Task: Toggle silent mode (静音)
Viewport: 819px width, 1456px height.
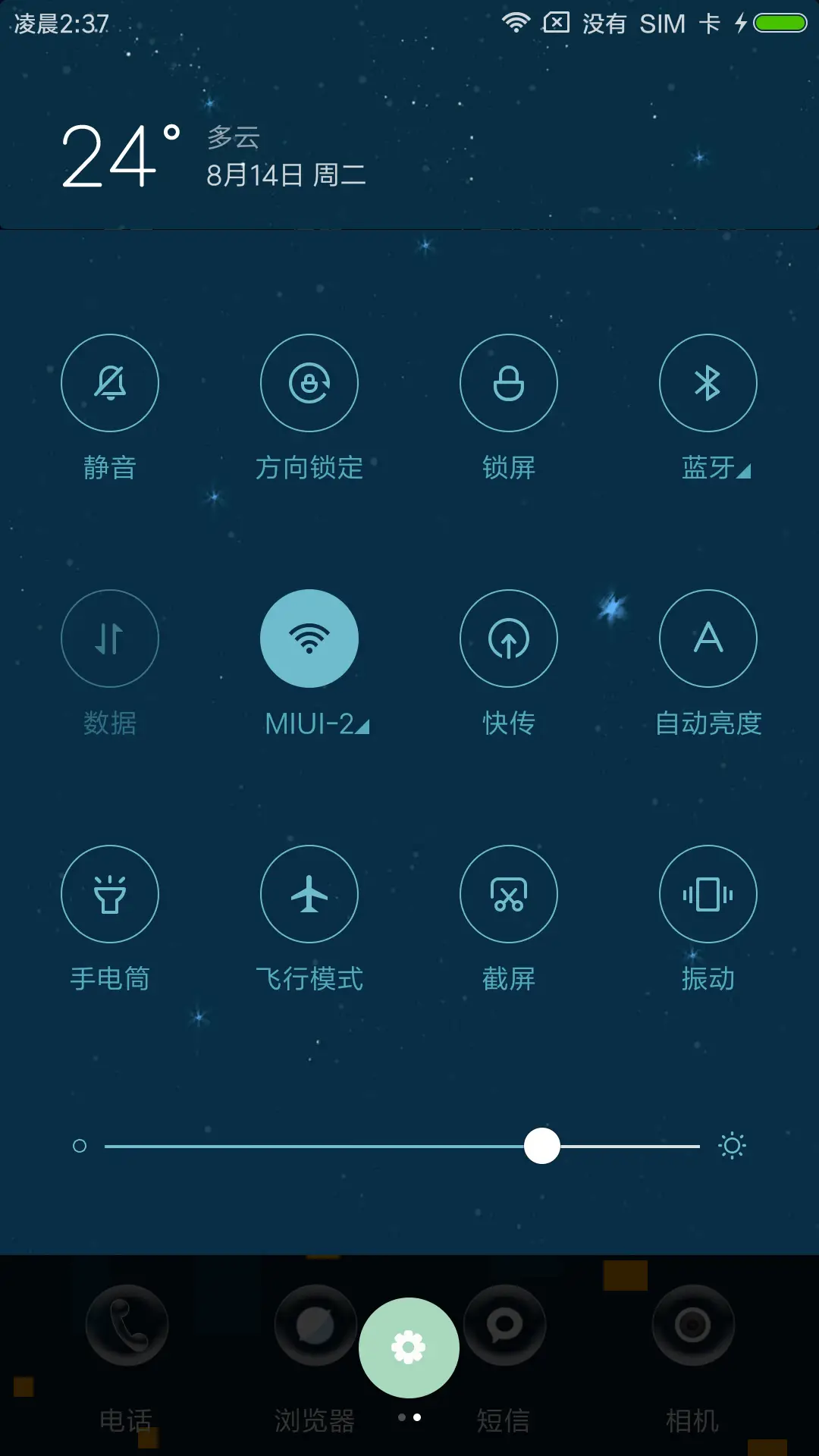Action: (110, 382)
